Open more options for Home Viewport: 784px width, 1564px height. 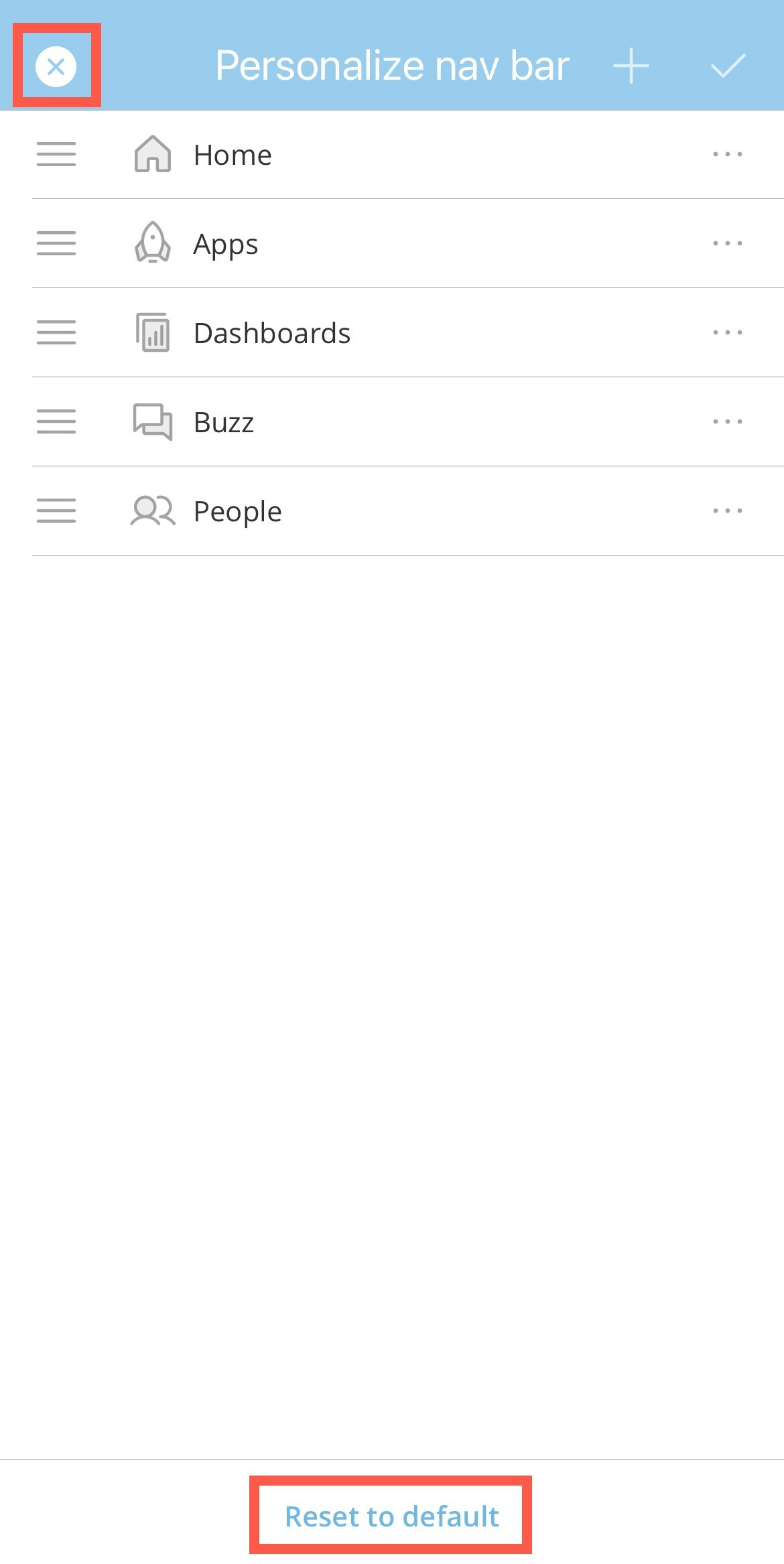point(727,155)
